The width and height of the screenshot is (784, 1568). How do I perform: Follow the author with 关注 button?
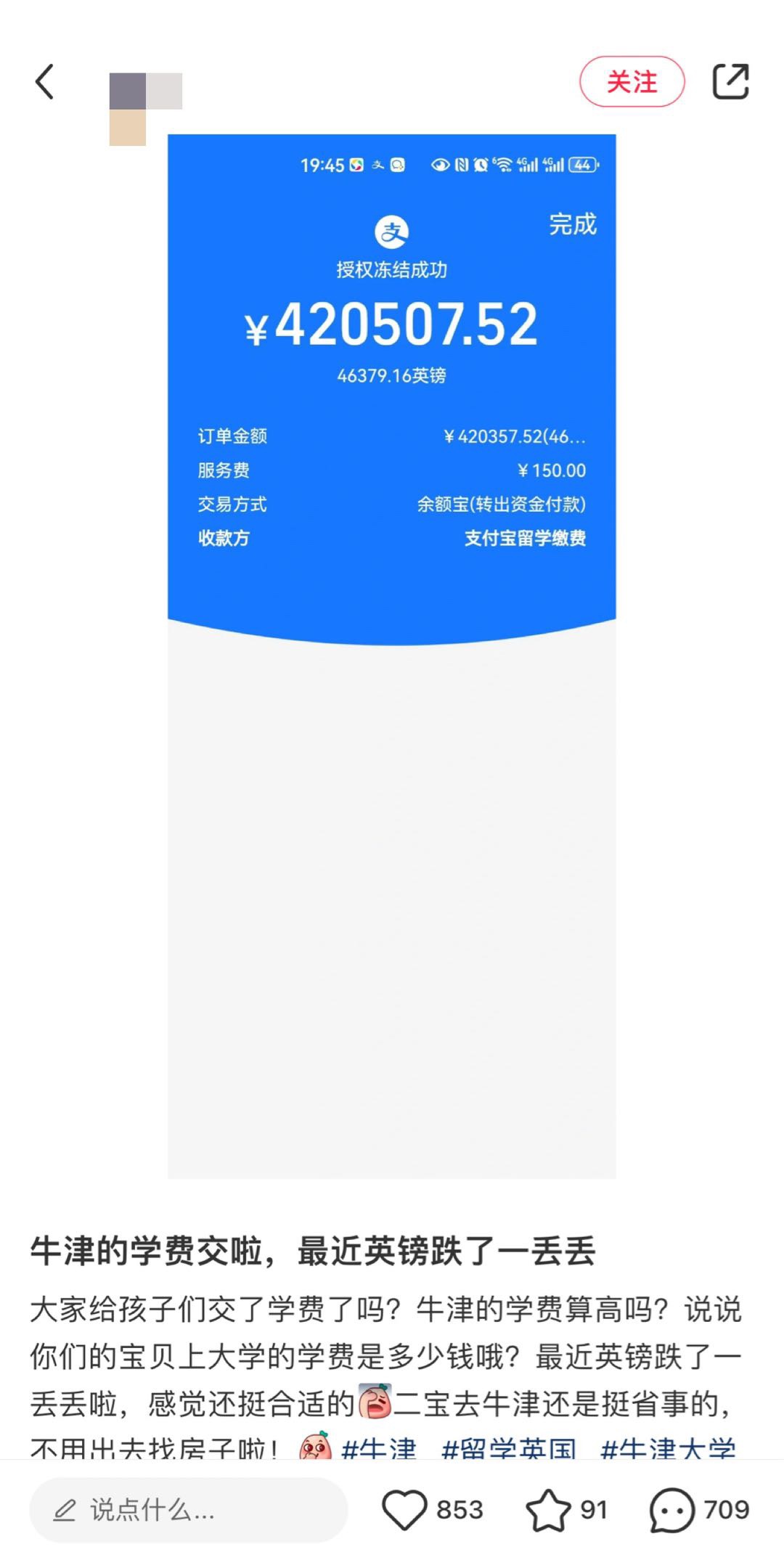tap(632, 81)
